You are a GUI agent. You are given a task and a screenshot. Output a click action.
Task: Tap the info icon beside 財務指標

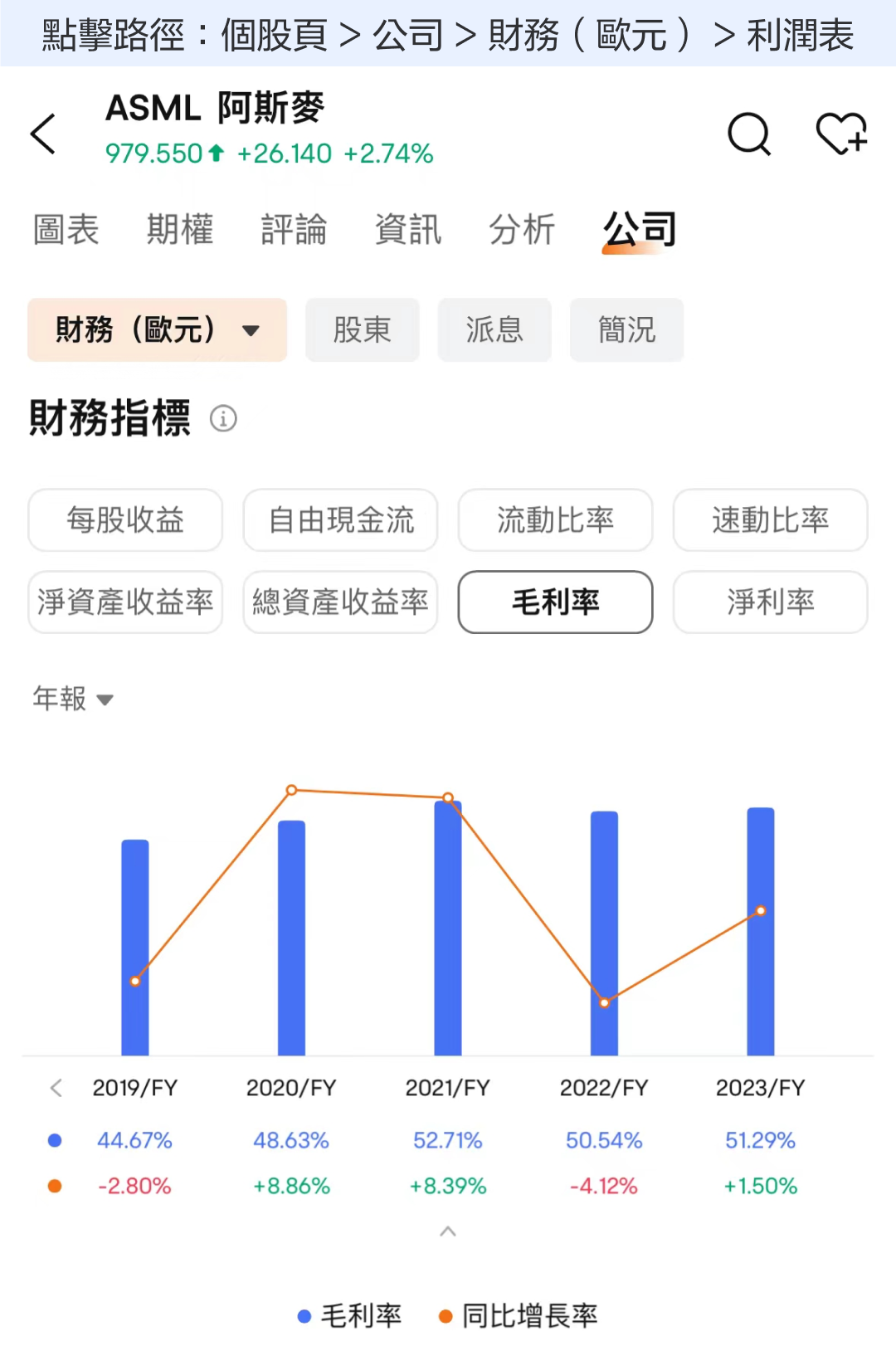(x=223, y=419)
